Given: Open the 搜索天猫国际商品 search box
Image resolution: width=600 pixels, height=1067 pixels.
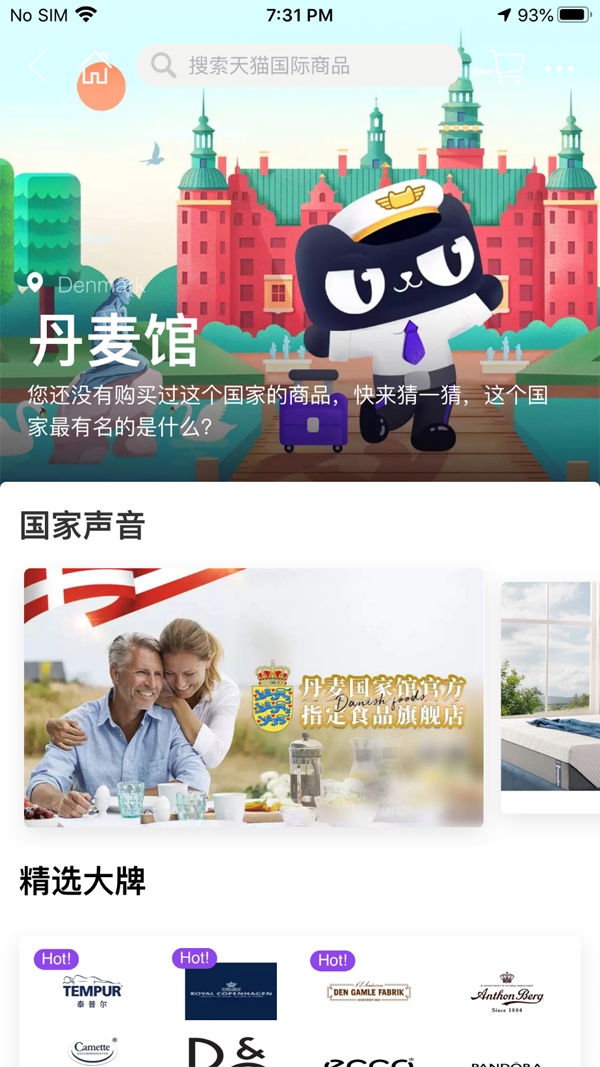Looking at the screenshot, I should point(298,66).
